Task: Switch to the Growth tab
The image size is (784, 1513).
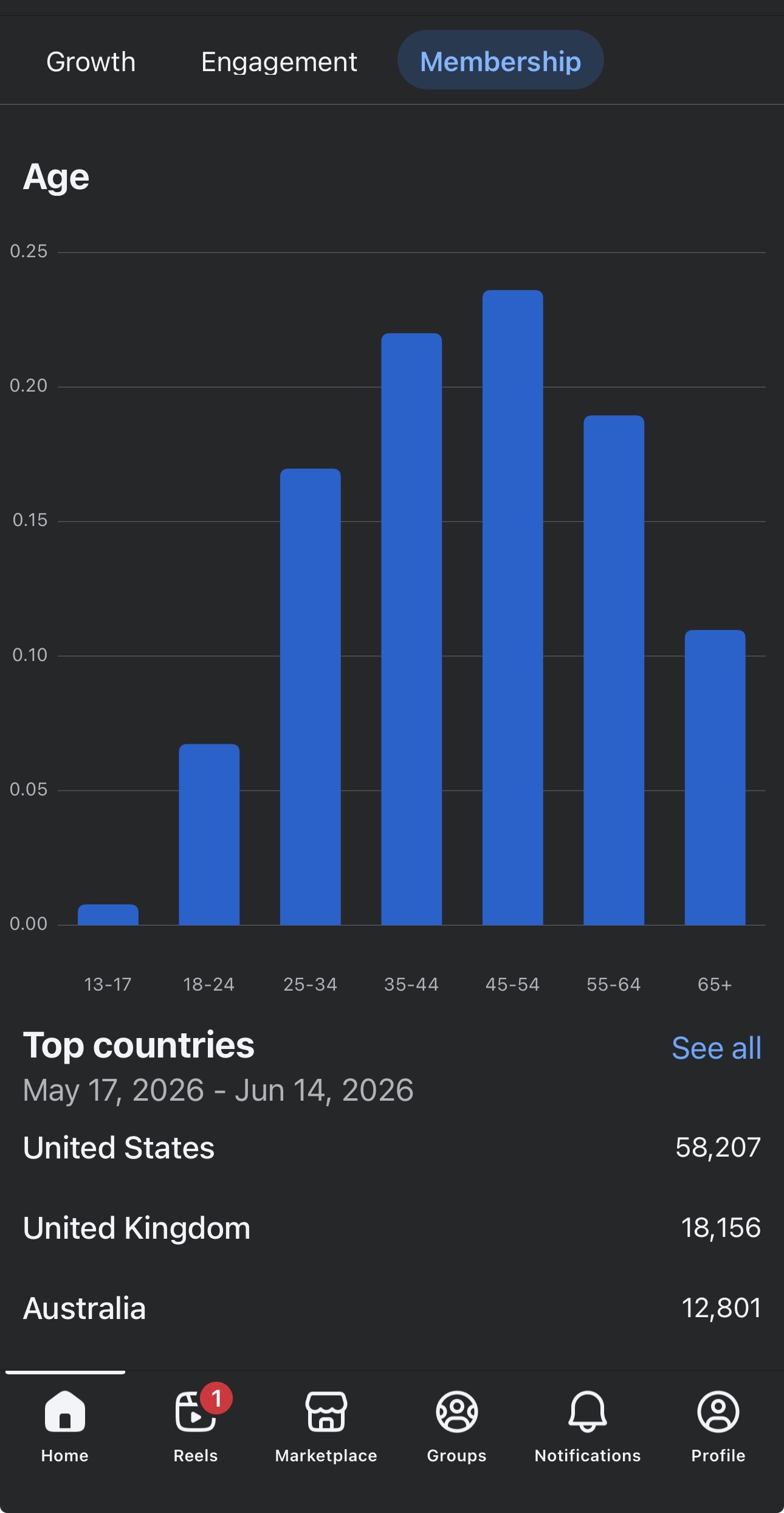Action: point(91,61)
